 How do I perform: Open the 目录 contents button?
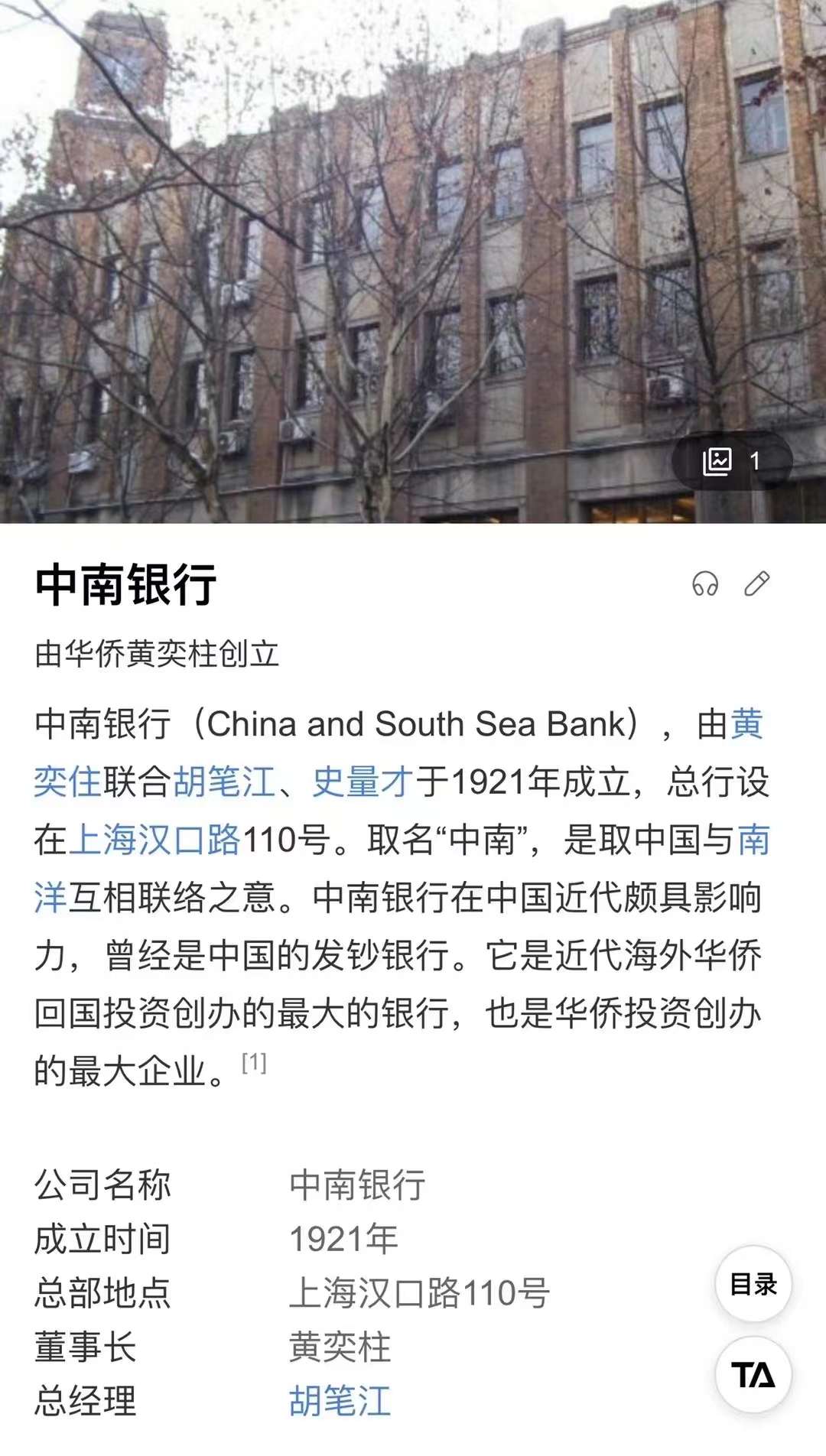point(753,1284)
